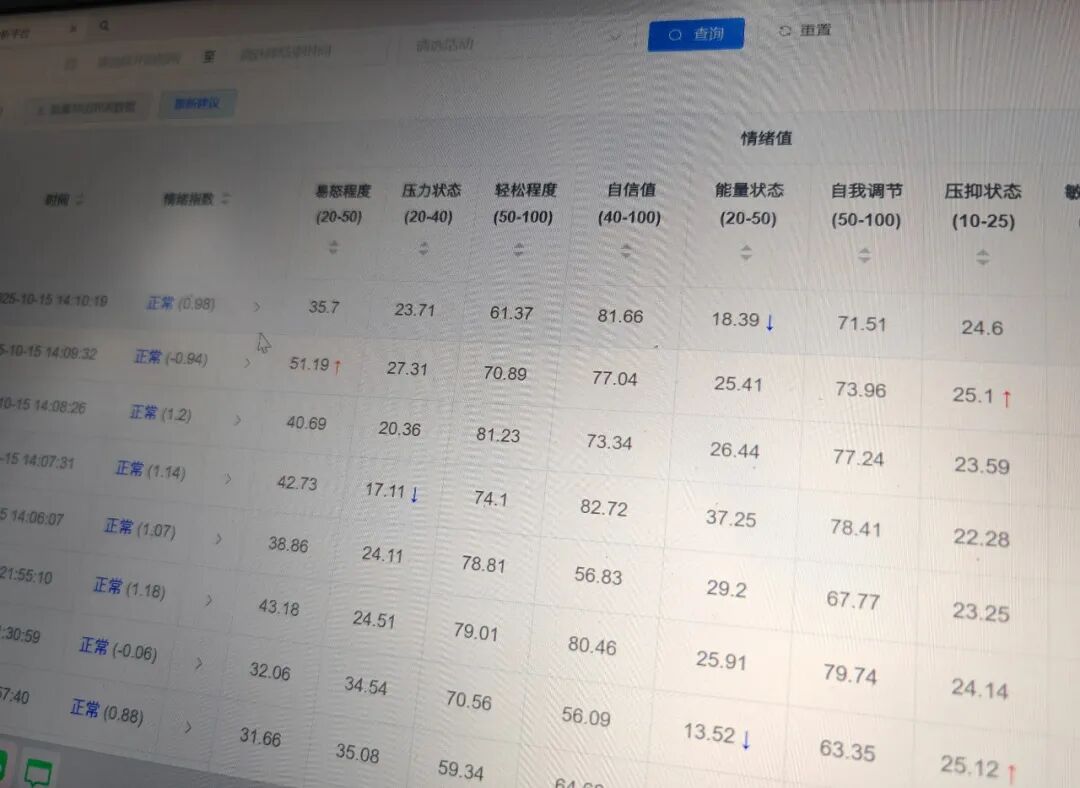
Task: Select the start time date field
Action: (x=138, y=60)
